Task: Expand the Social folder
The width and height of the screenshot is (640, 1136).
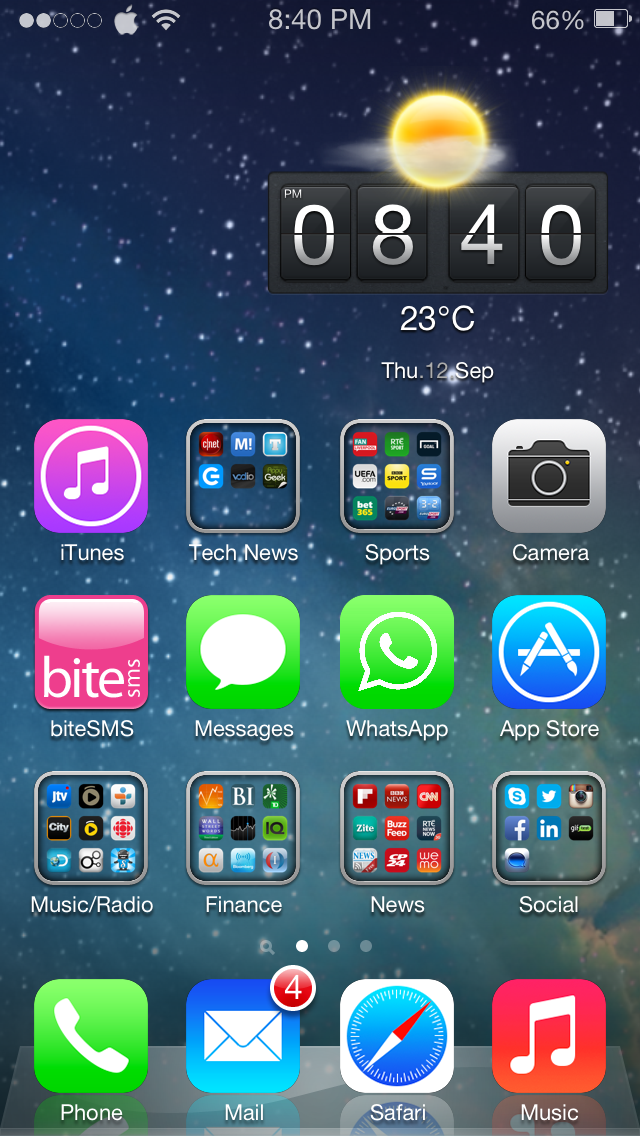Action: coord(549,828)
